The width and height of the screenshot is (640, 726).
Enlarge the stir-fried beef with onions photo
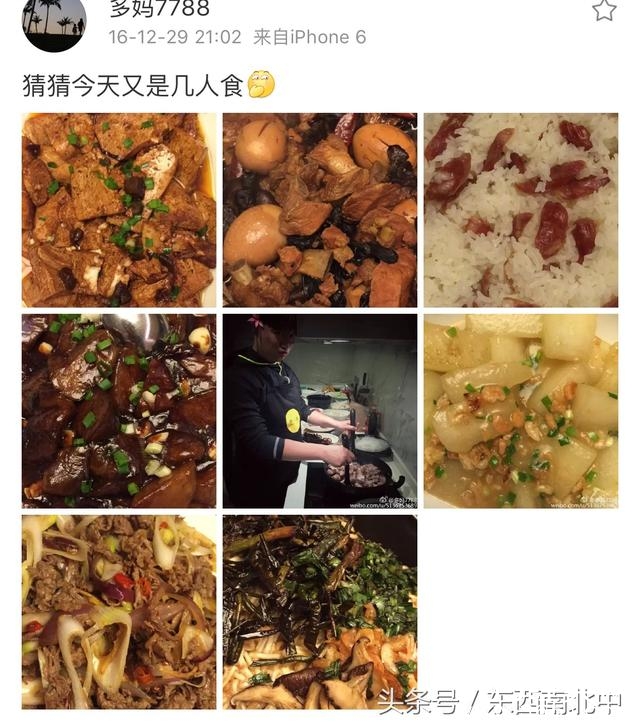[119, 611]
